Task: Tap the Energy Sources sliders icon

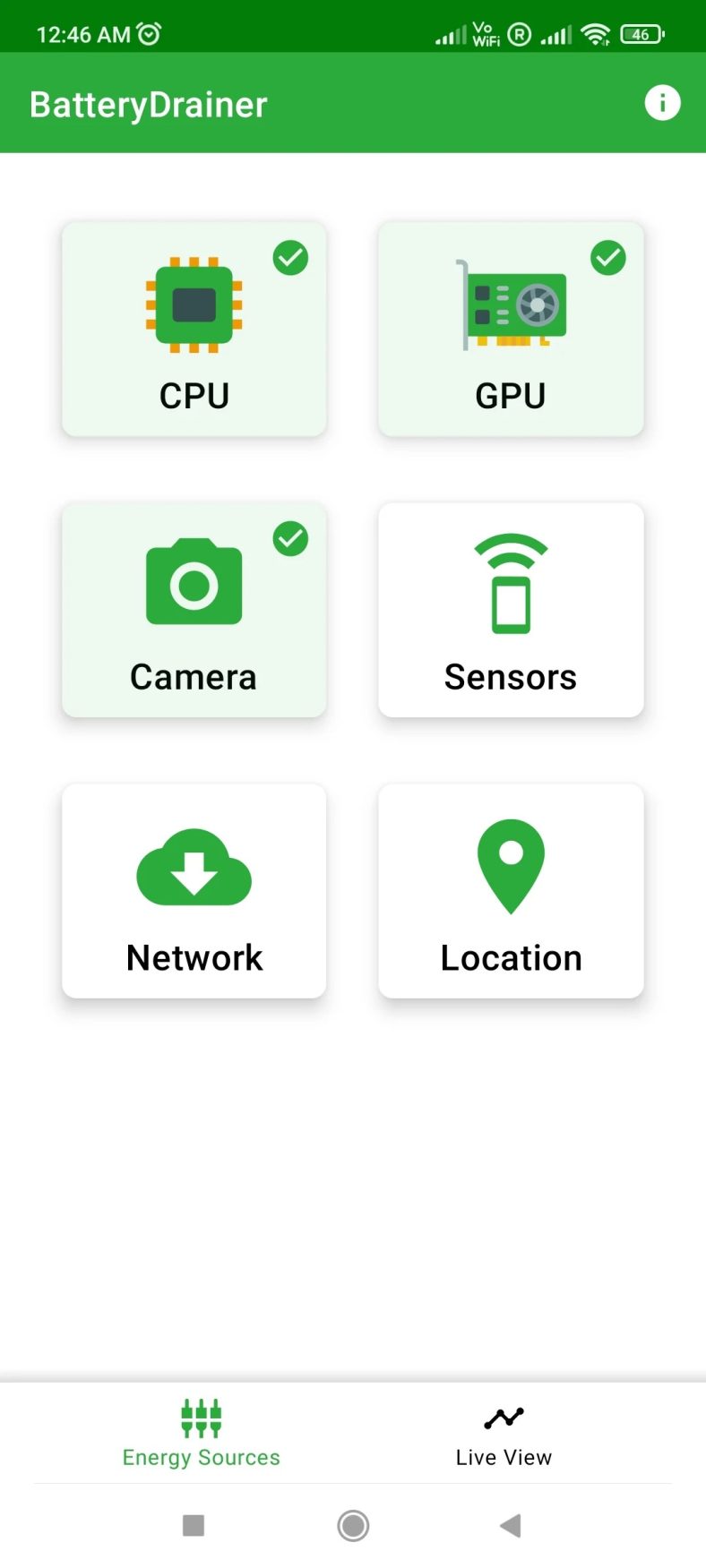Action: pyautogui.click(x=201, y=1418)
